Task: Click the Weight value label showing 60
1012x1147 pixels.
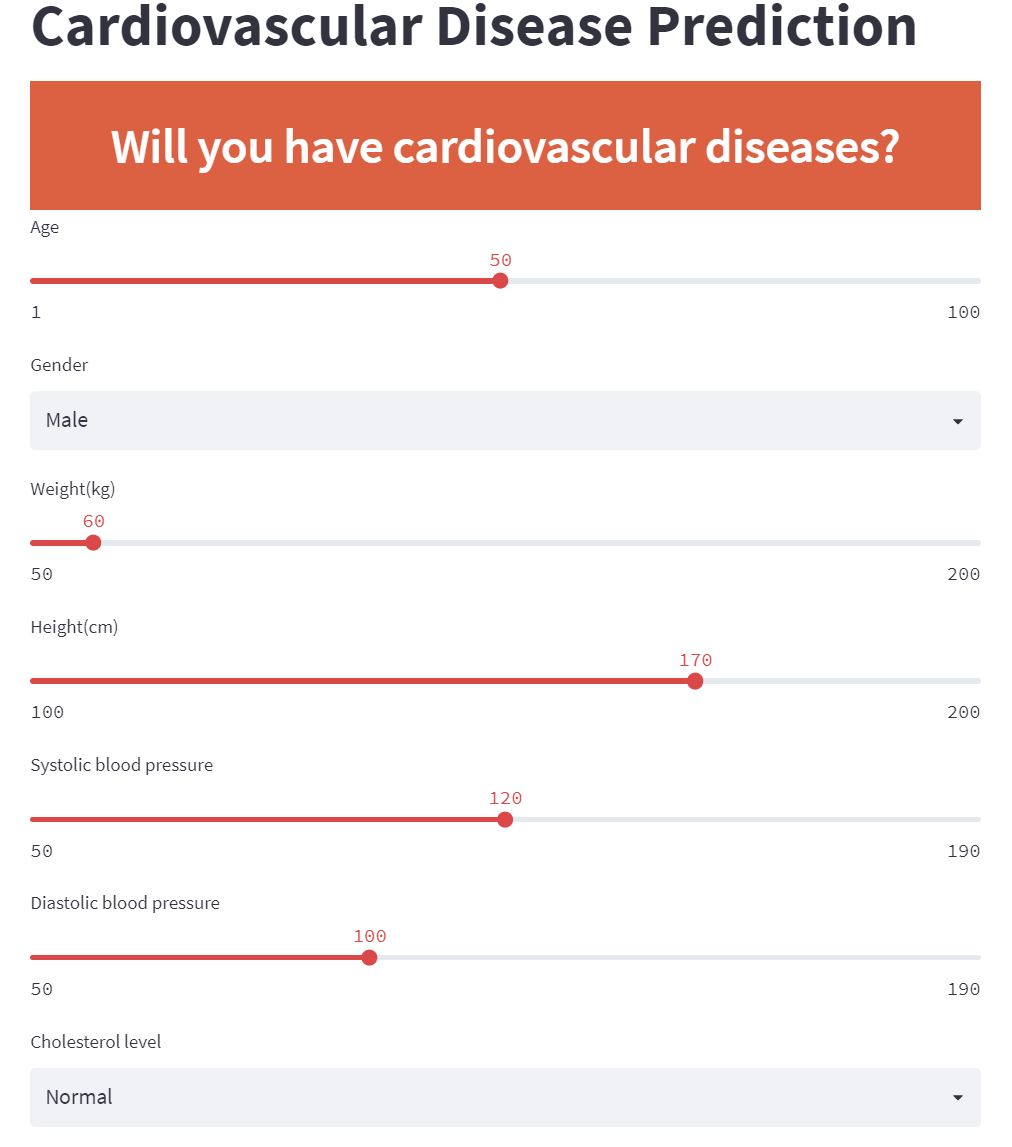Action: pos(93,521)
